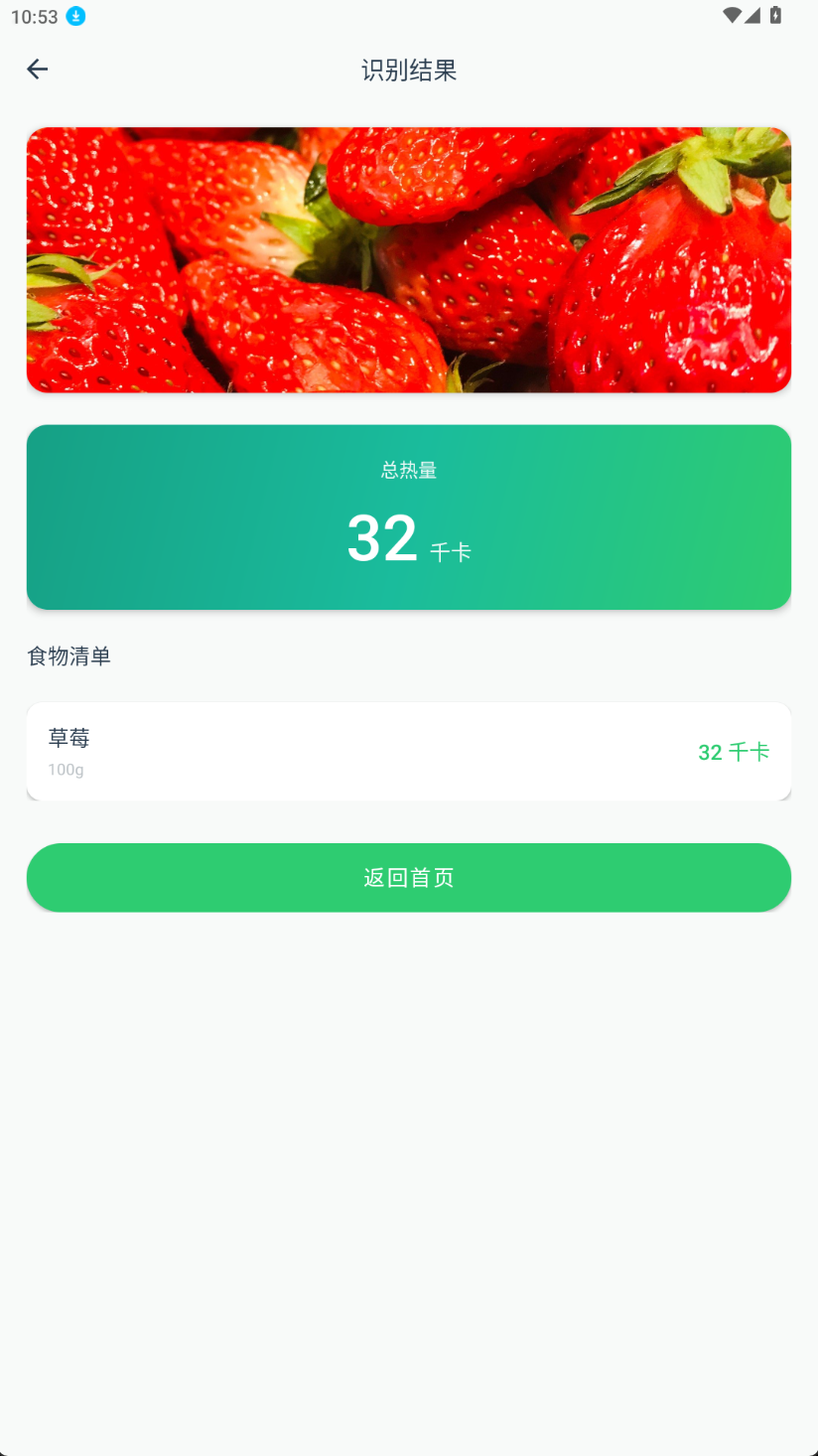
Task: Open the strawberry photo thumbnail
Action: point(409,258)
